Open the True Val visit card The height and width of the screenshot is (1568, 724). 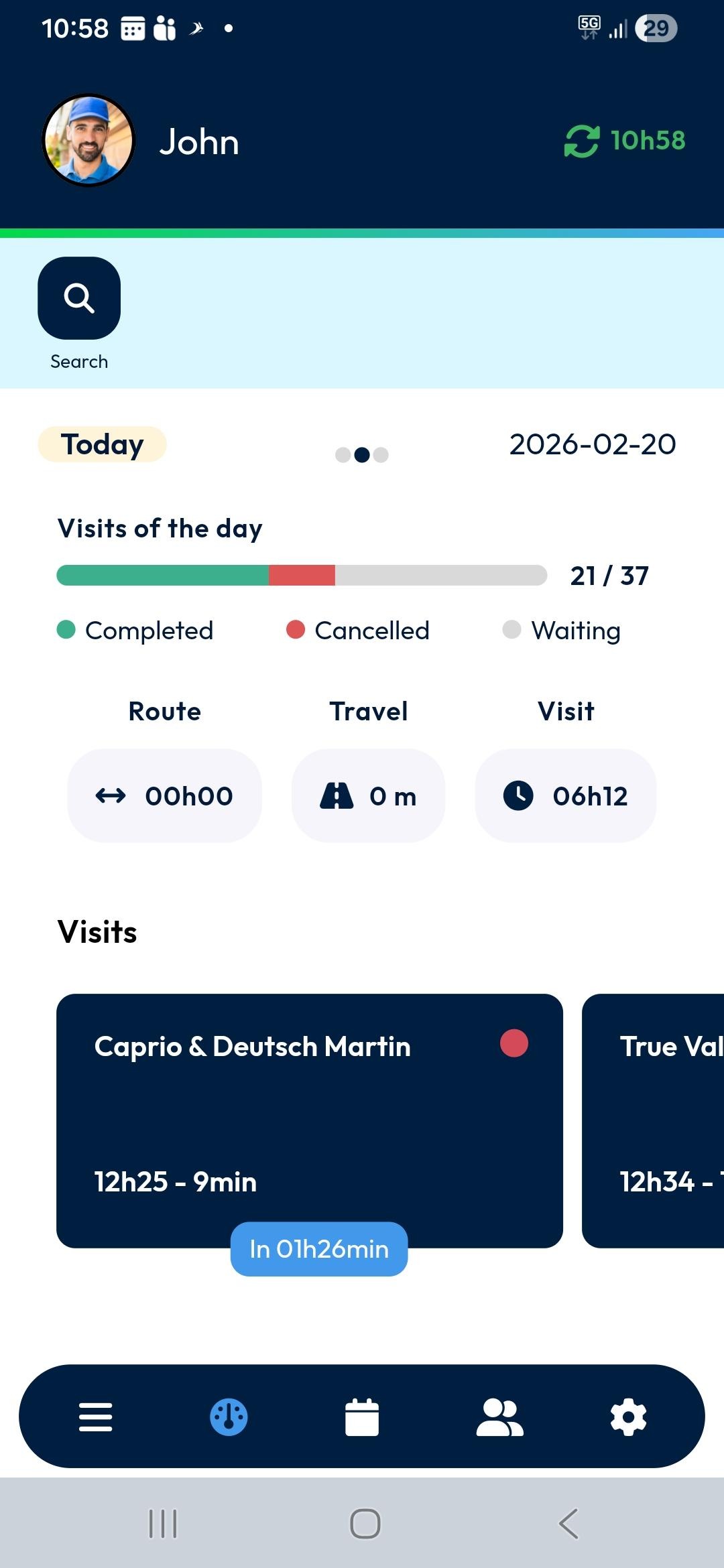[654, 1120]
